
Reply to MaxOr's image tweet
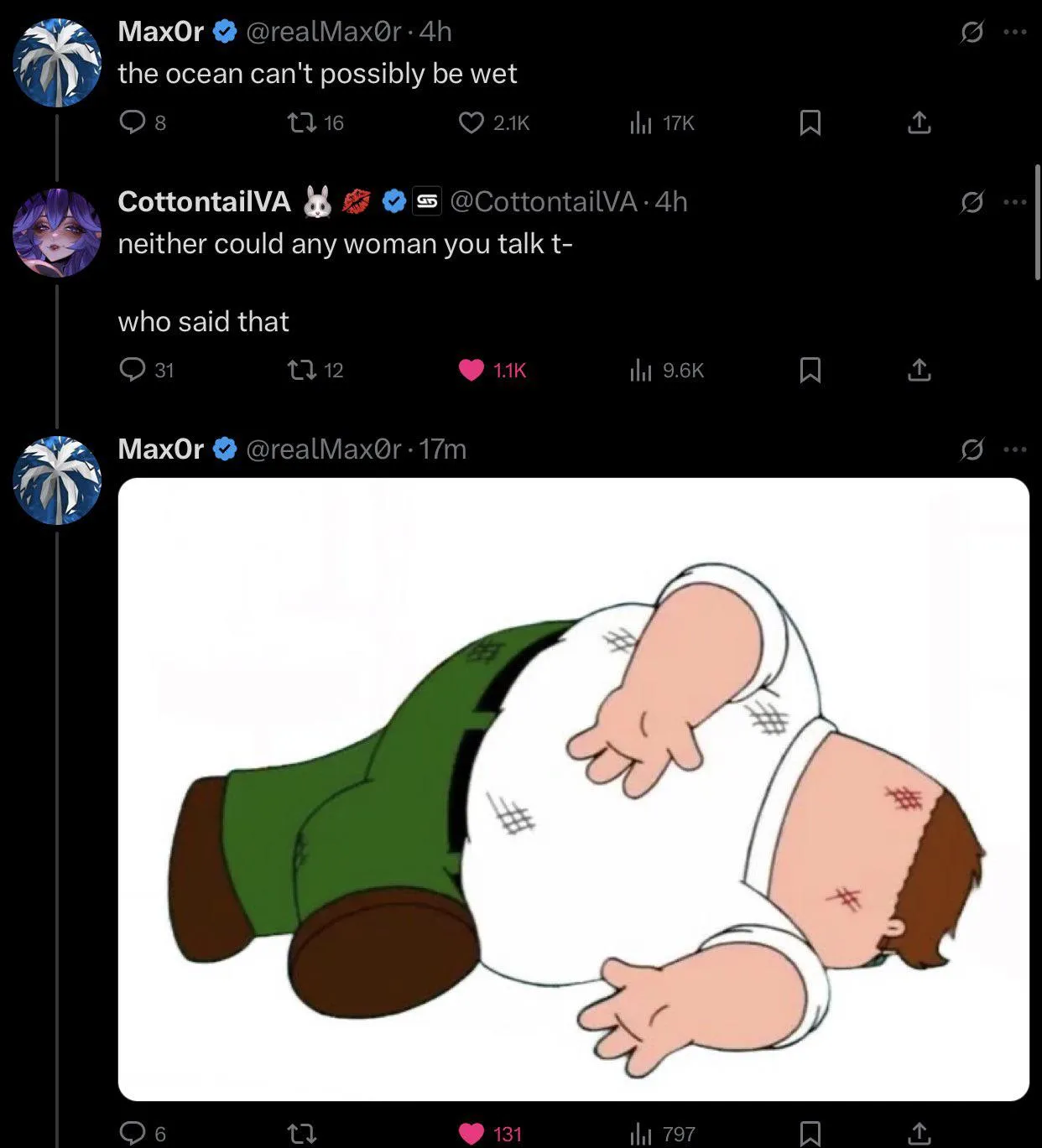tap(133, 1134)
